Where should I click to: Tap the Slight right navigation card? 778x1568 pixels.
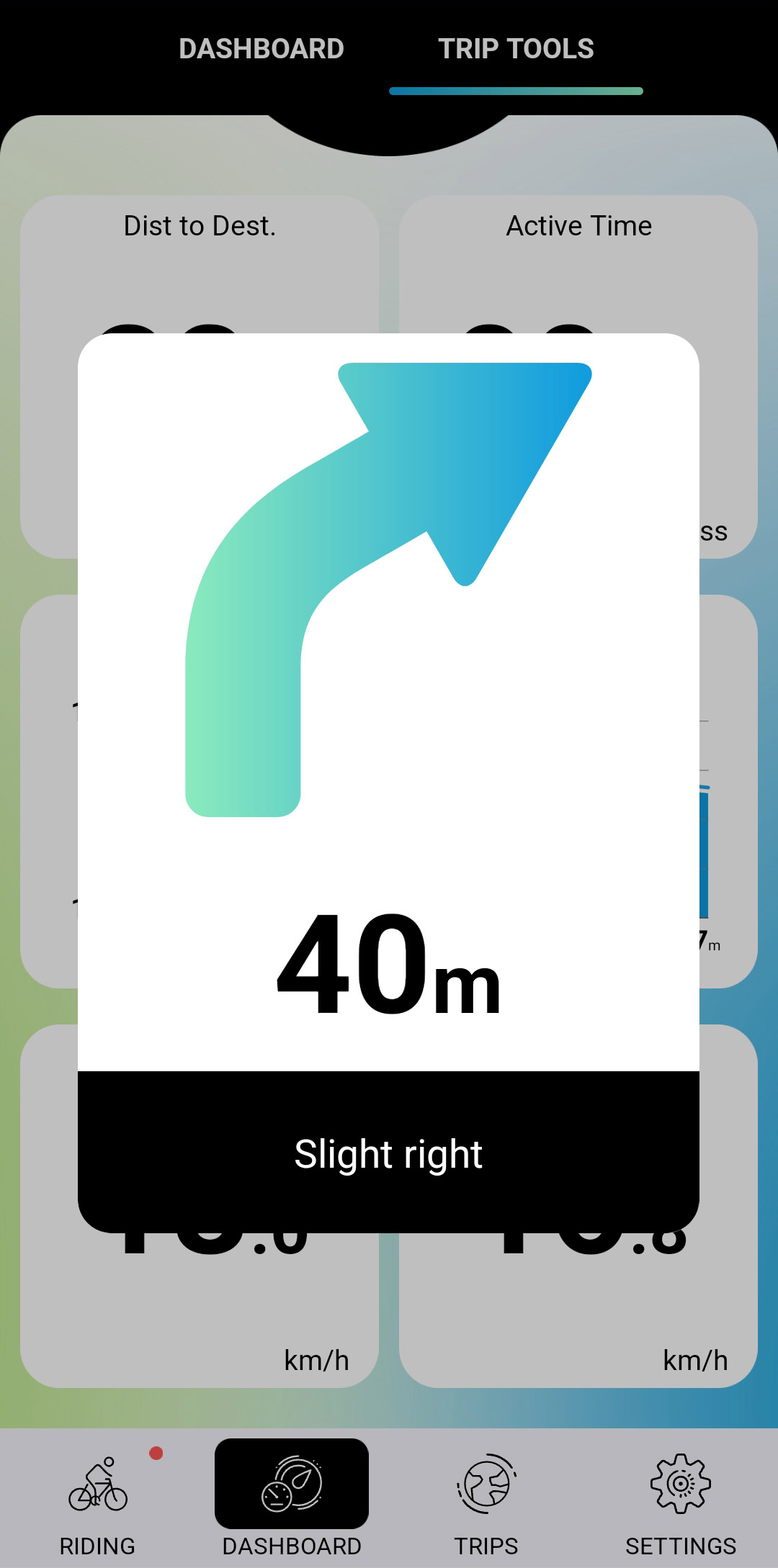pos(388,781)
